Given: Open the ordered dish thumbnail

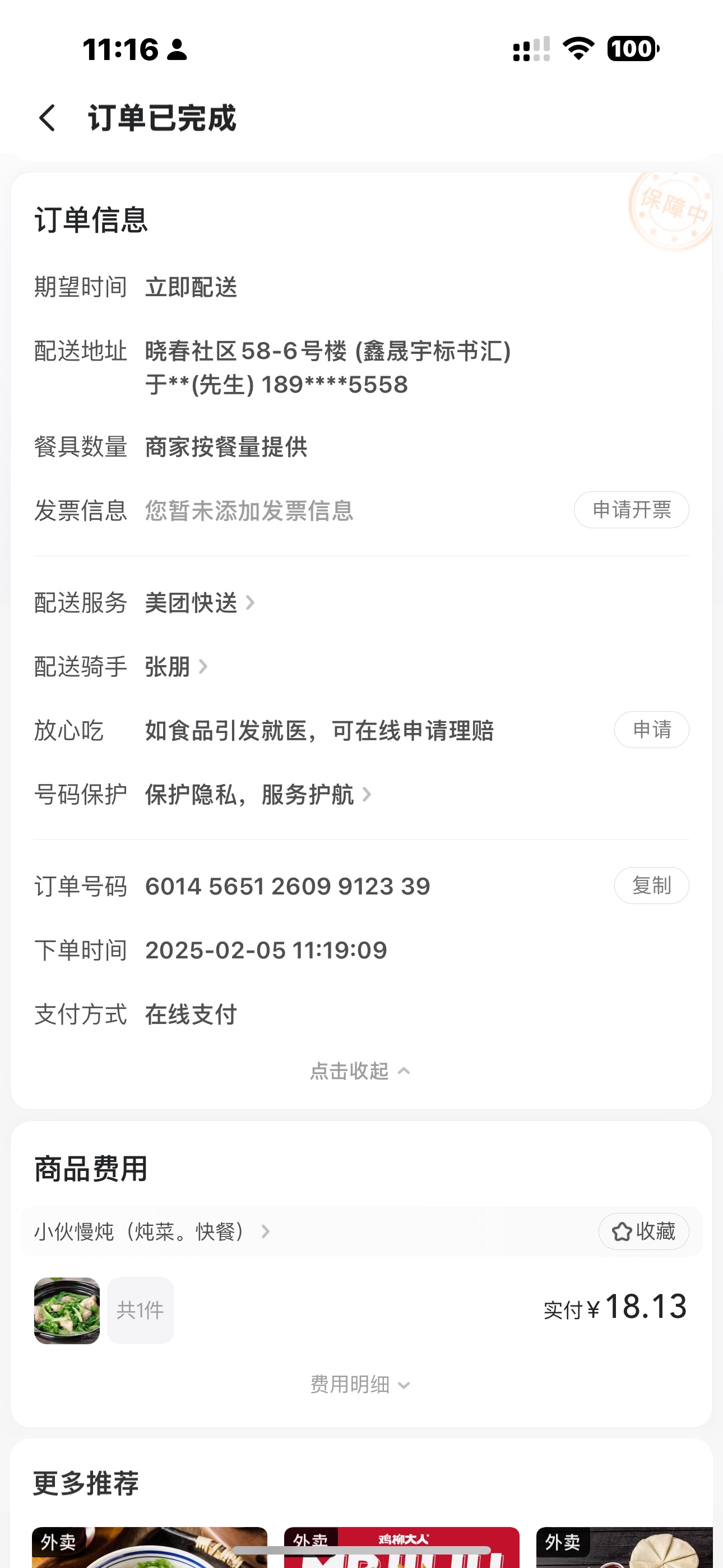Looking at the screenshot, I should pos(67,1310).
